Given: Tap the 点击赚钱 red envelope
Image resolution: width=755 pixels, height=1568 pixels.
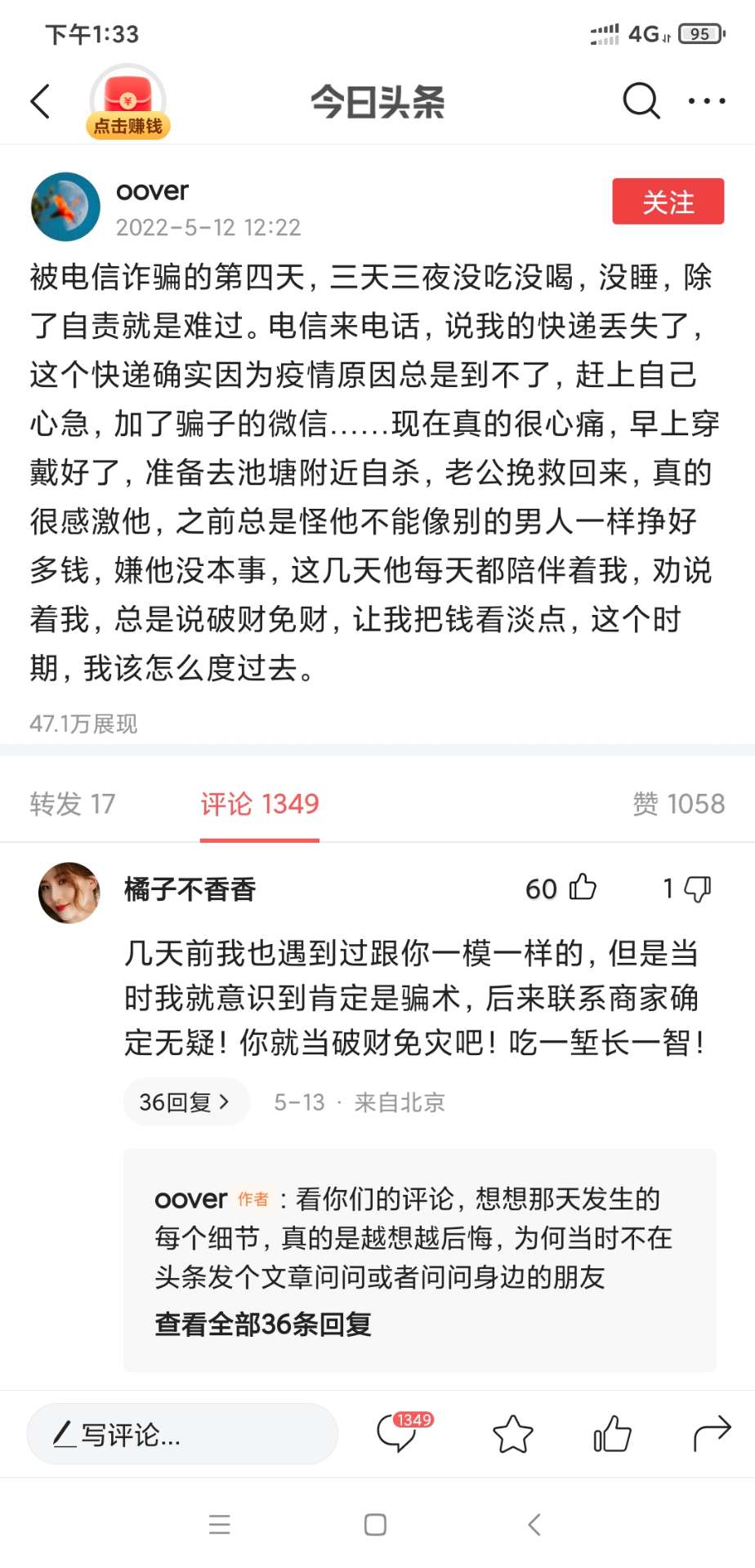Looking at the screenshot, I should click(x=128, y=103).
